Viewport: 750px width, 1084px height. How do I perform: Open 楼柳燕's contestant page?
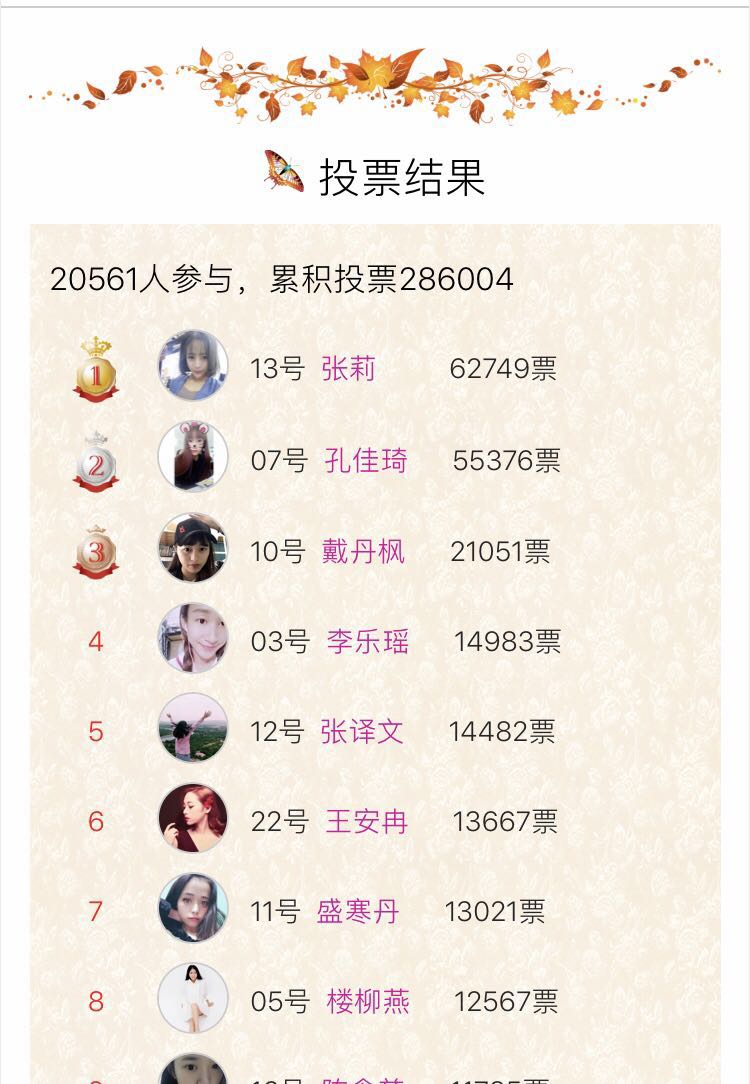point(368,1001)
